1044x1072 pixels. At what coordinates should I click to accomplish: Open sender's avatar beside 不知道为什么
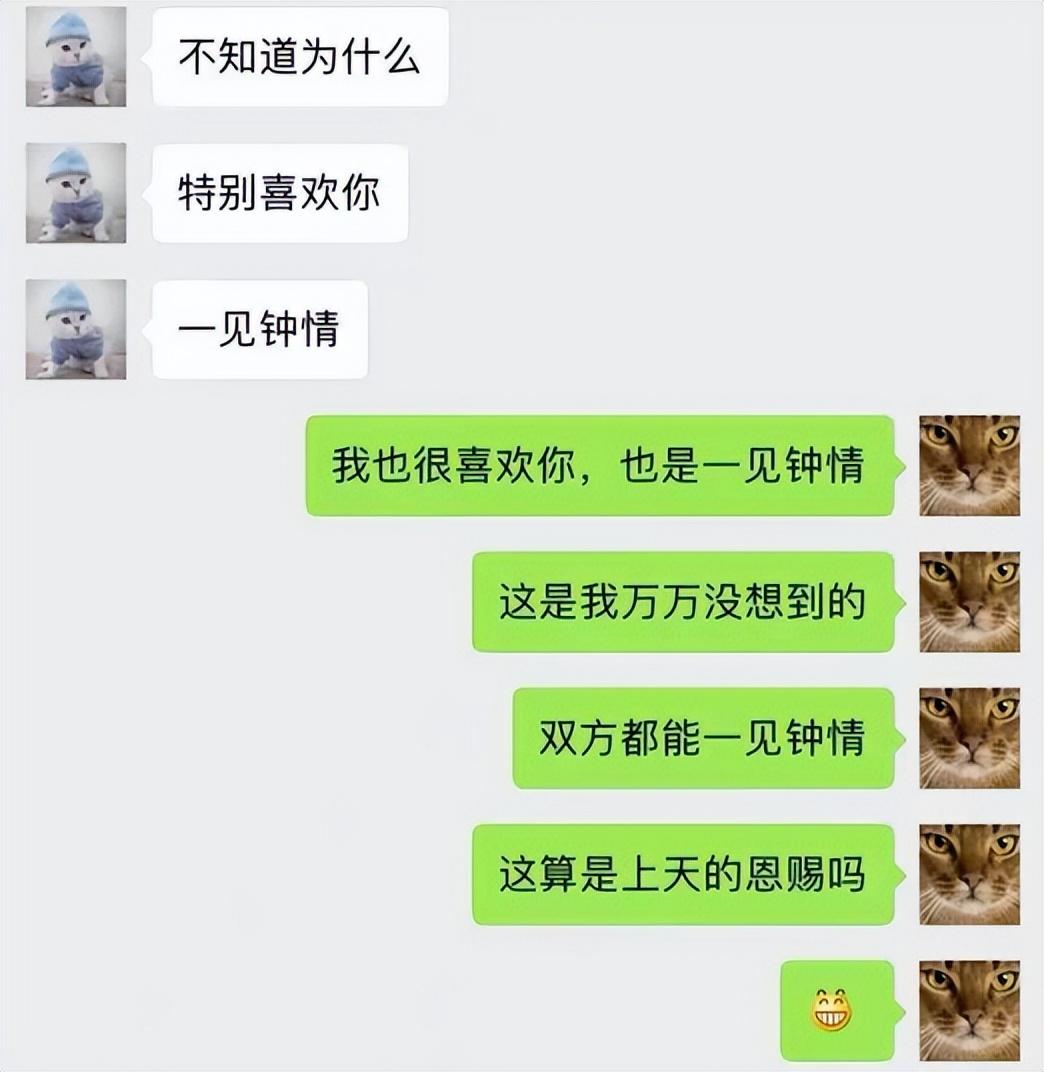[x=76, y=57]
